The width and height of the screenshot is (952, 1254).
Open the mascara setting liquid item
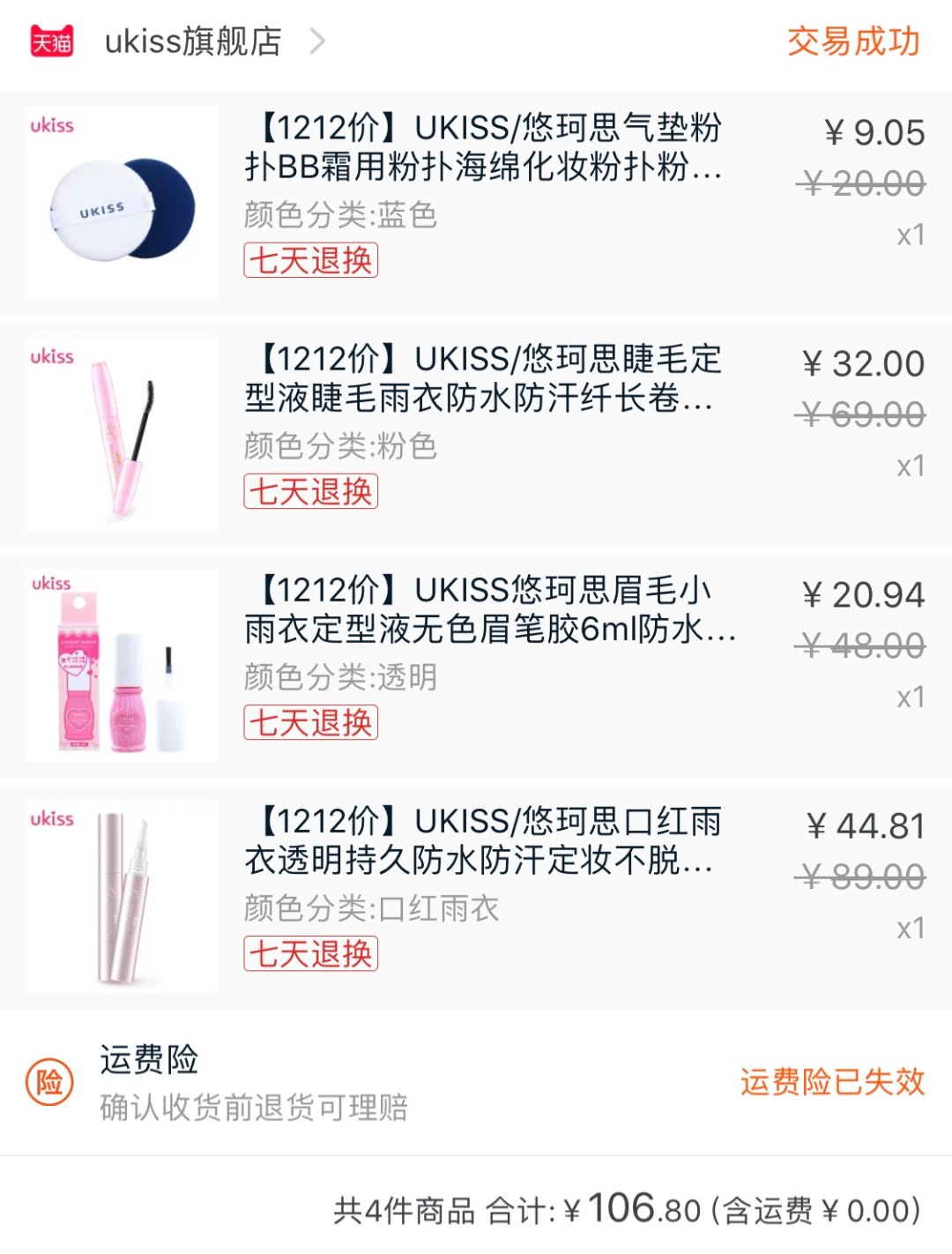click(483, 378)
